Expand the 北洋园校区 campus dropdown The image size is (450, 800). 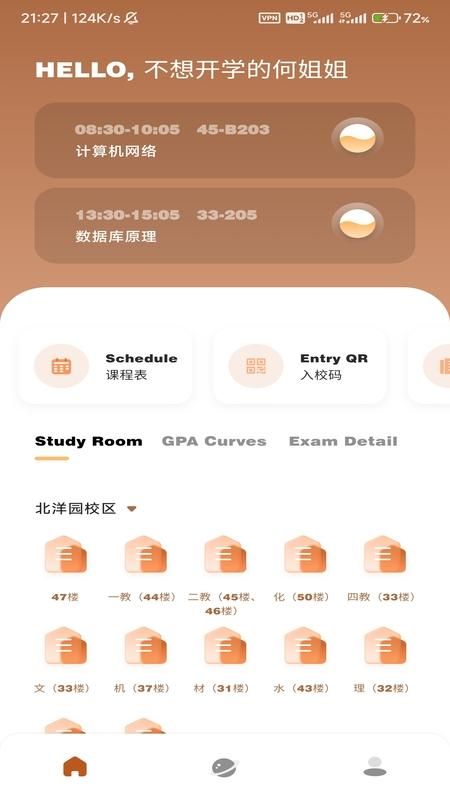point(86,509)
